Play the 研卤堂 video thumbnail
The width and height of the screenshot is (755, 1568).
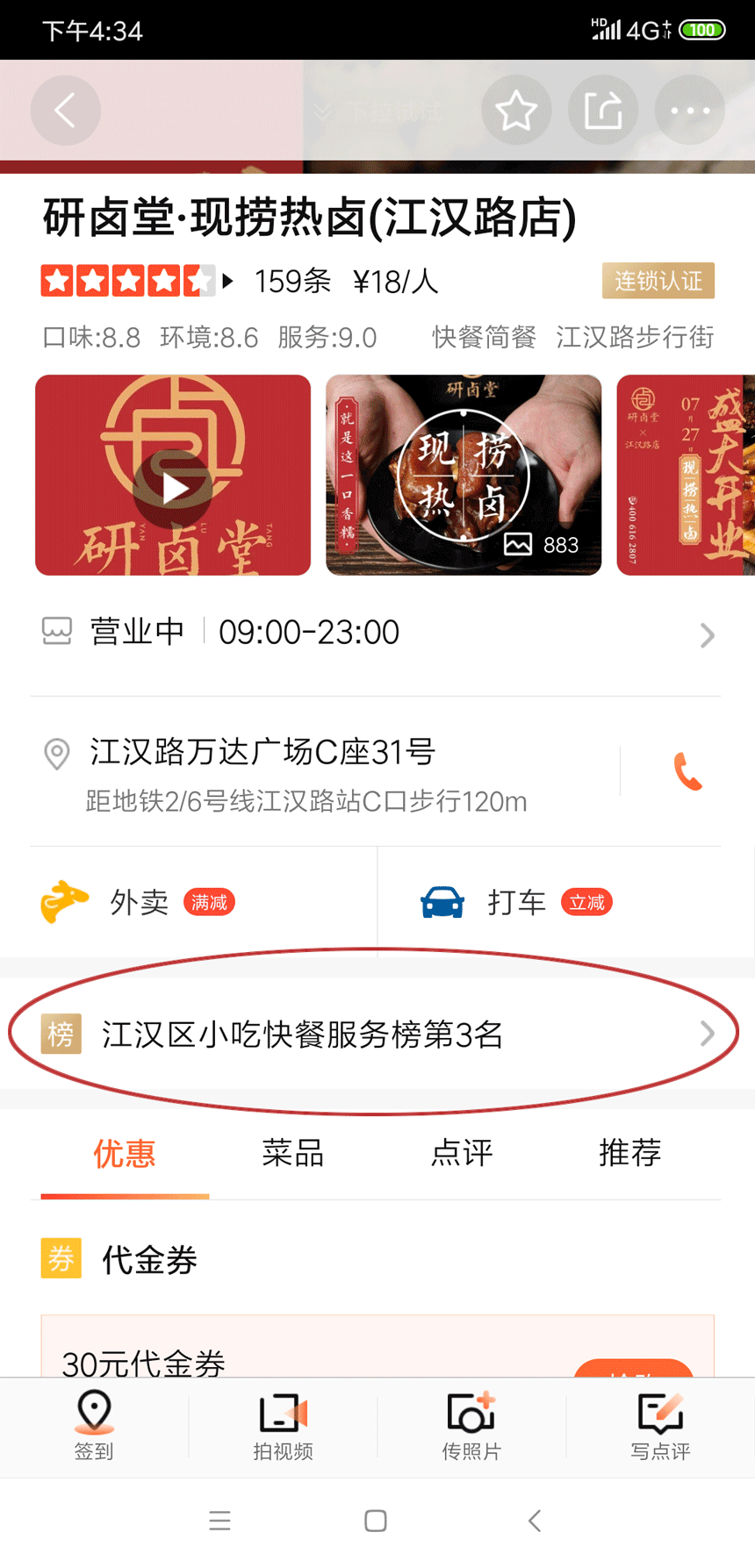pos(173,488)
